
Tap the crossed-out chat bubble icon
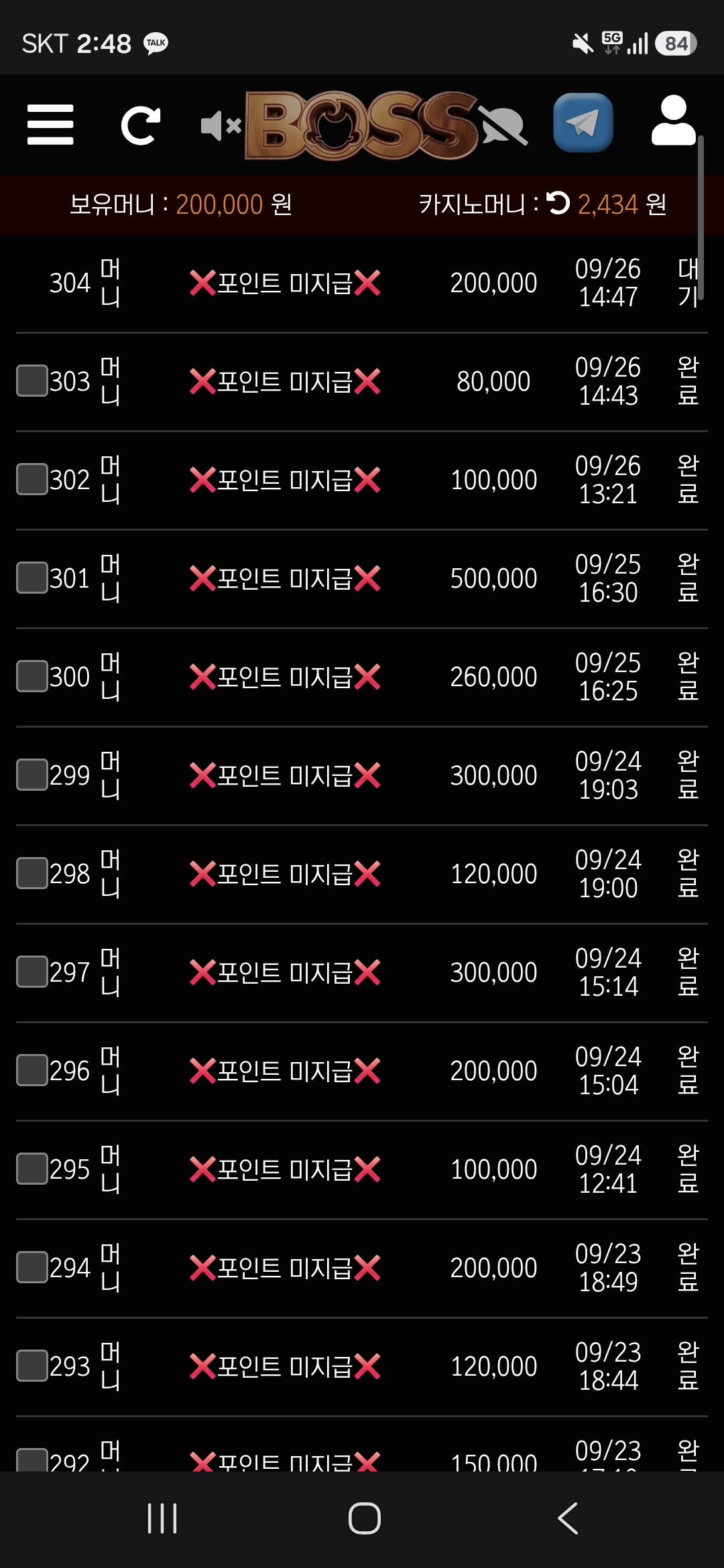(504, 126)
